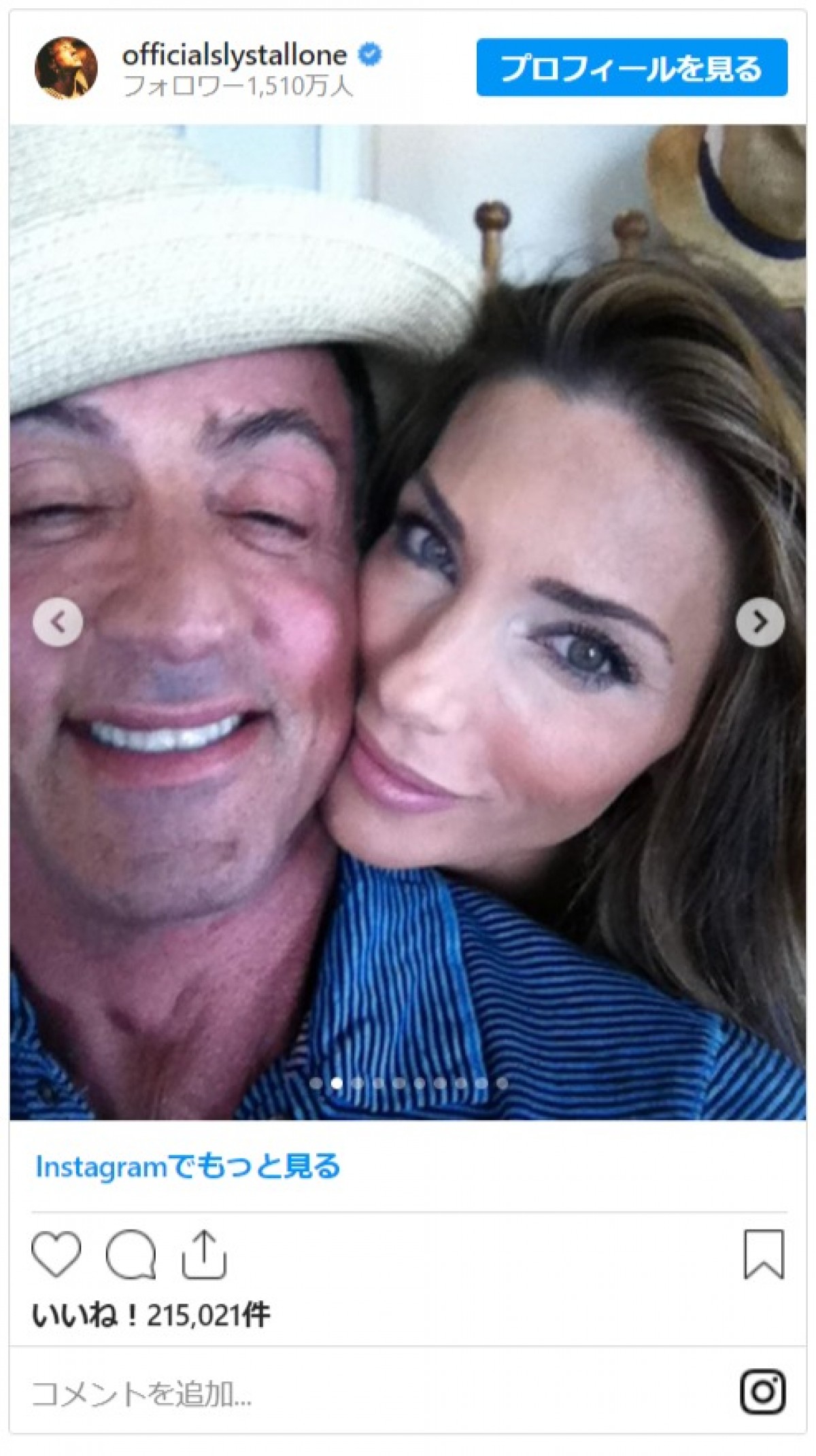Advance to the next carousel photo
This screenshot has height=1456, width=816.
click(x=760, y=621)
